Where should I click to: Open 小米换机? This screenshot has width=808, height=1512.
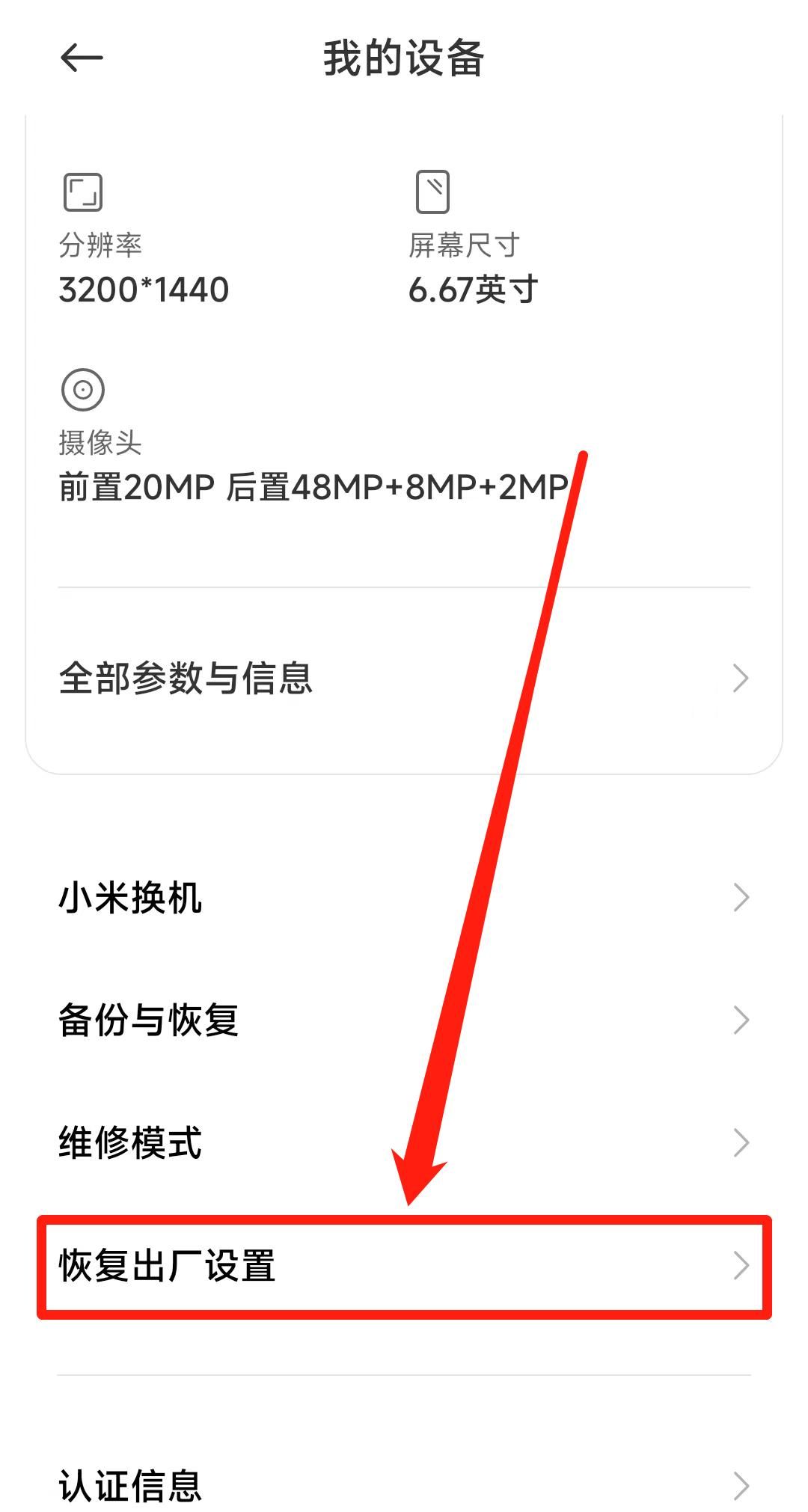tap(404, 897)
